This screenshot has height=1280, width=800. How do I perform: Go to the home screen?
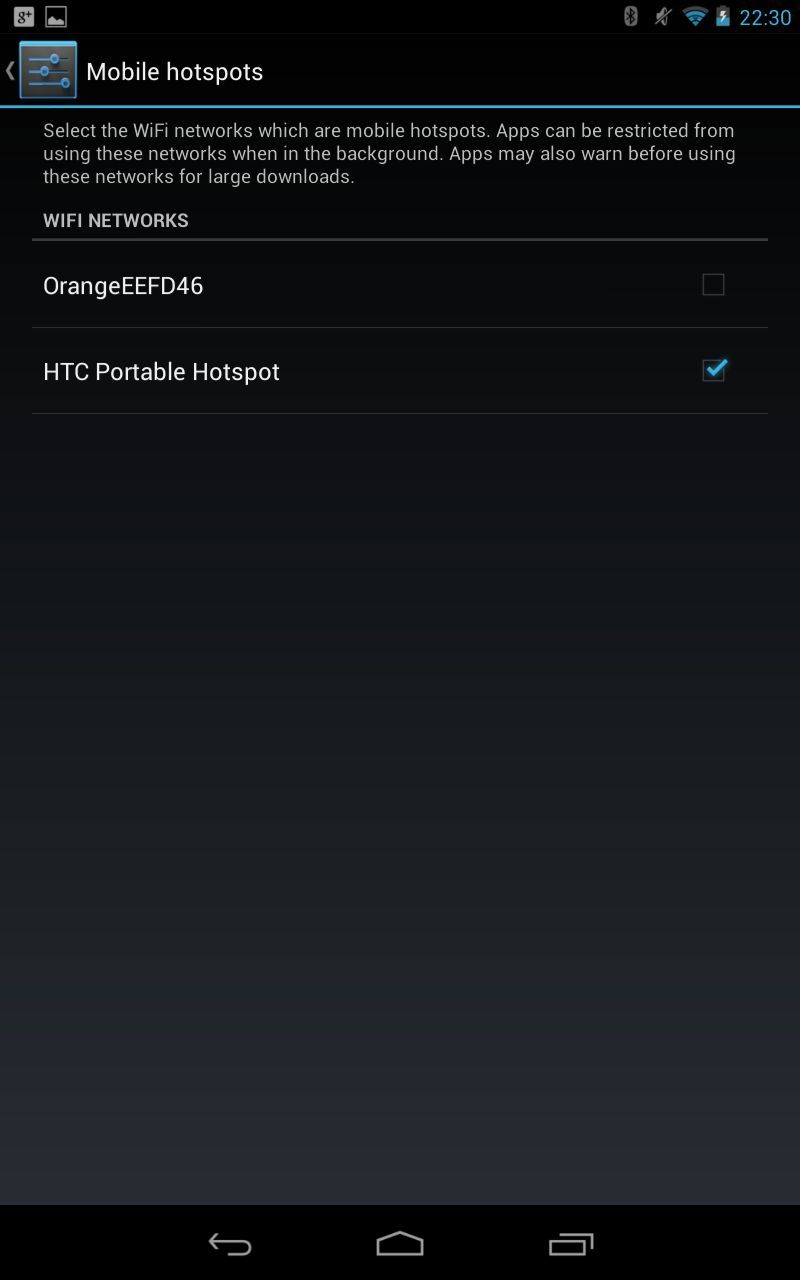[x=400, y=1244]
